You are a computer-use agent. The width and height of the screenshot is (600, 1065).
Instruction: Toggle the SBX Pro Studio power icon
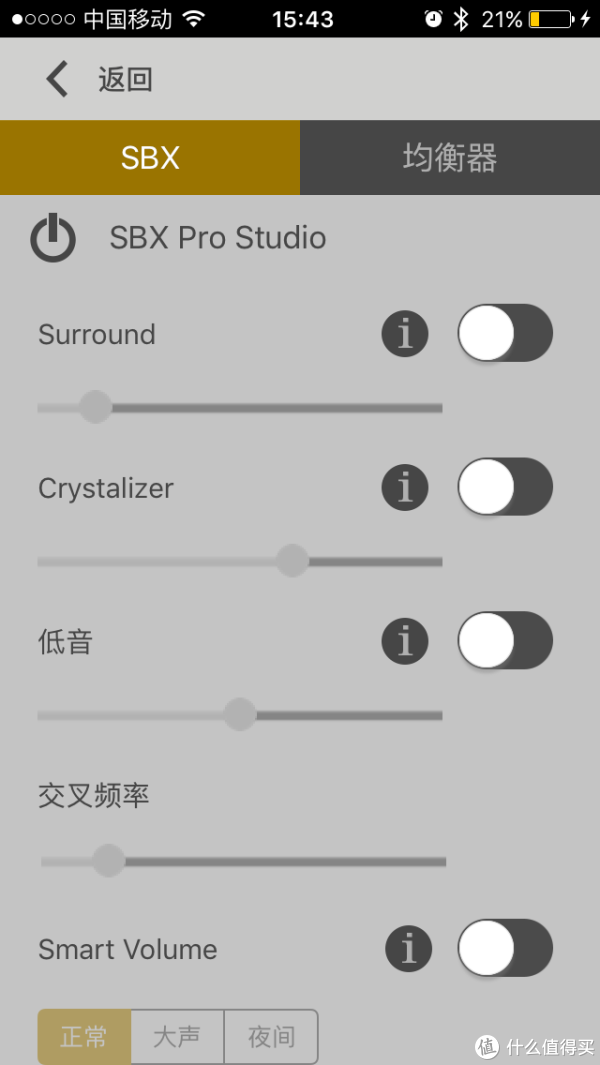(53, 238)
